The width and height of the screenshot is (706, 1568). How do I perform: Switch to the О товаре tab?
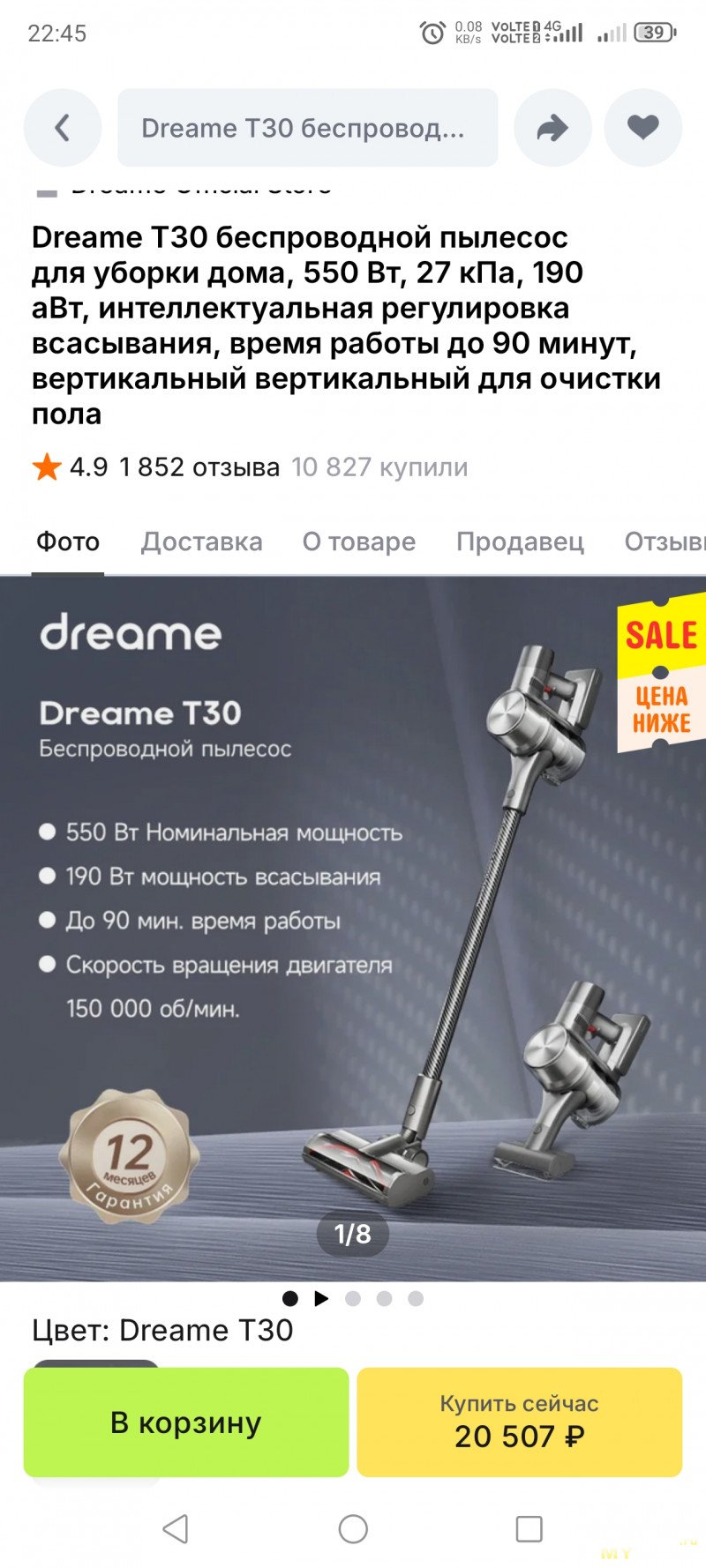pyautogui.click(x=359, y=541)
